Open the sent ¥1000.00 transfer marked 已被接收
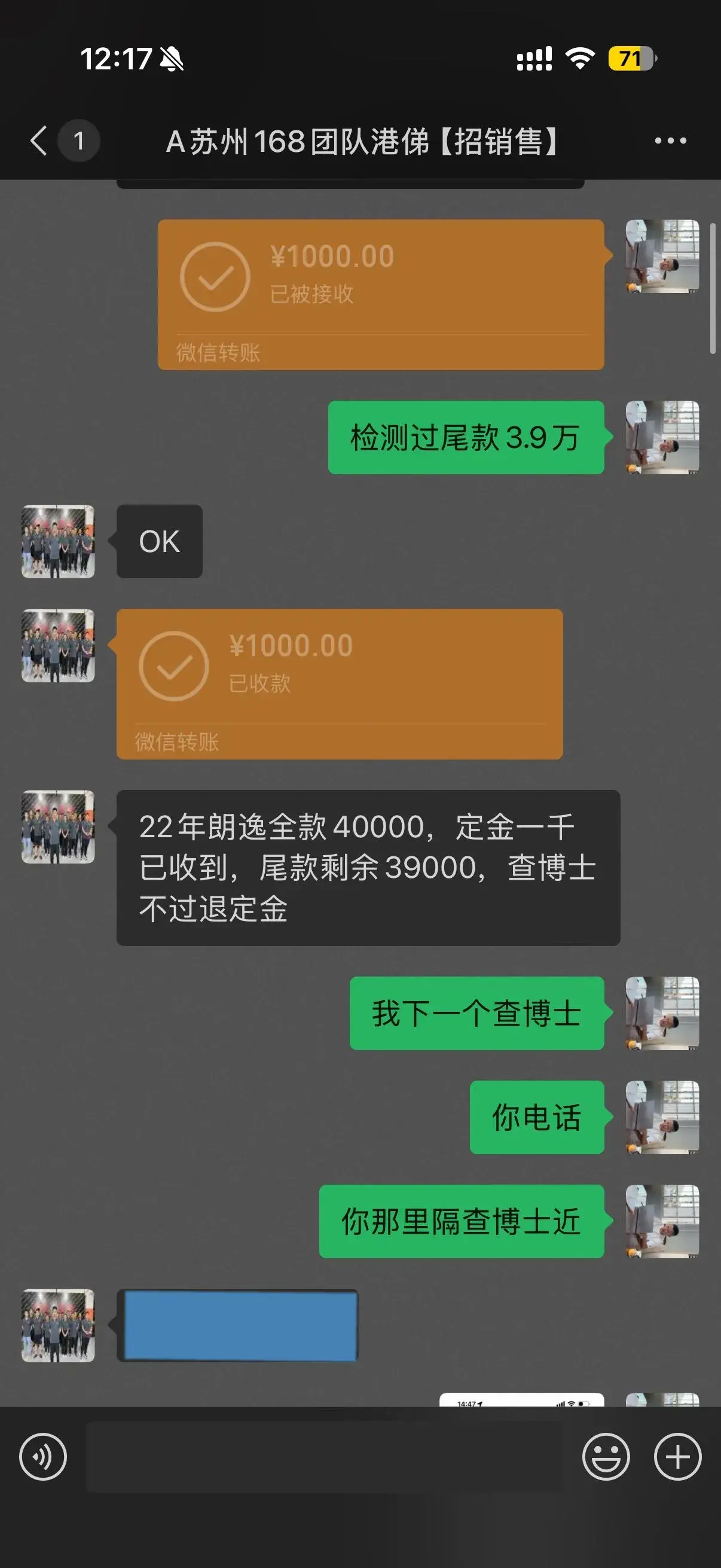 tap(380, 294)
